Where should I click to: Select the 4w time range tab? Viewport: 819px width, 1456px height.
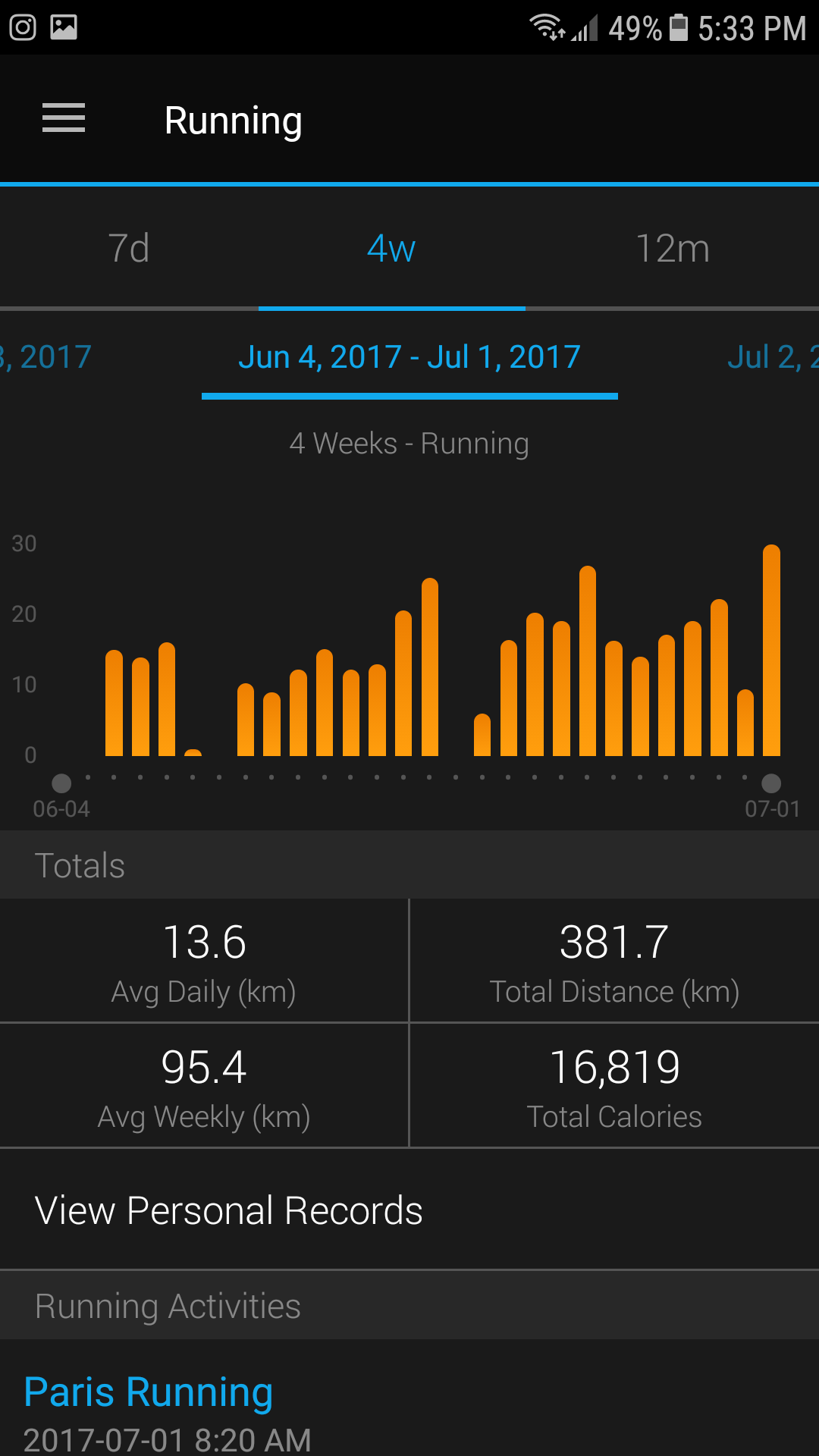point(391,249)
